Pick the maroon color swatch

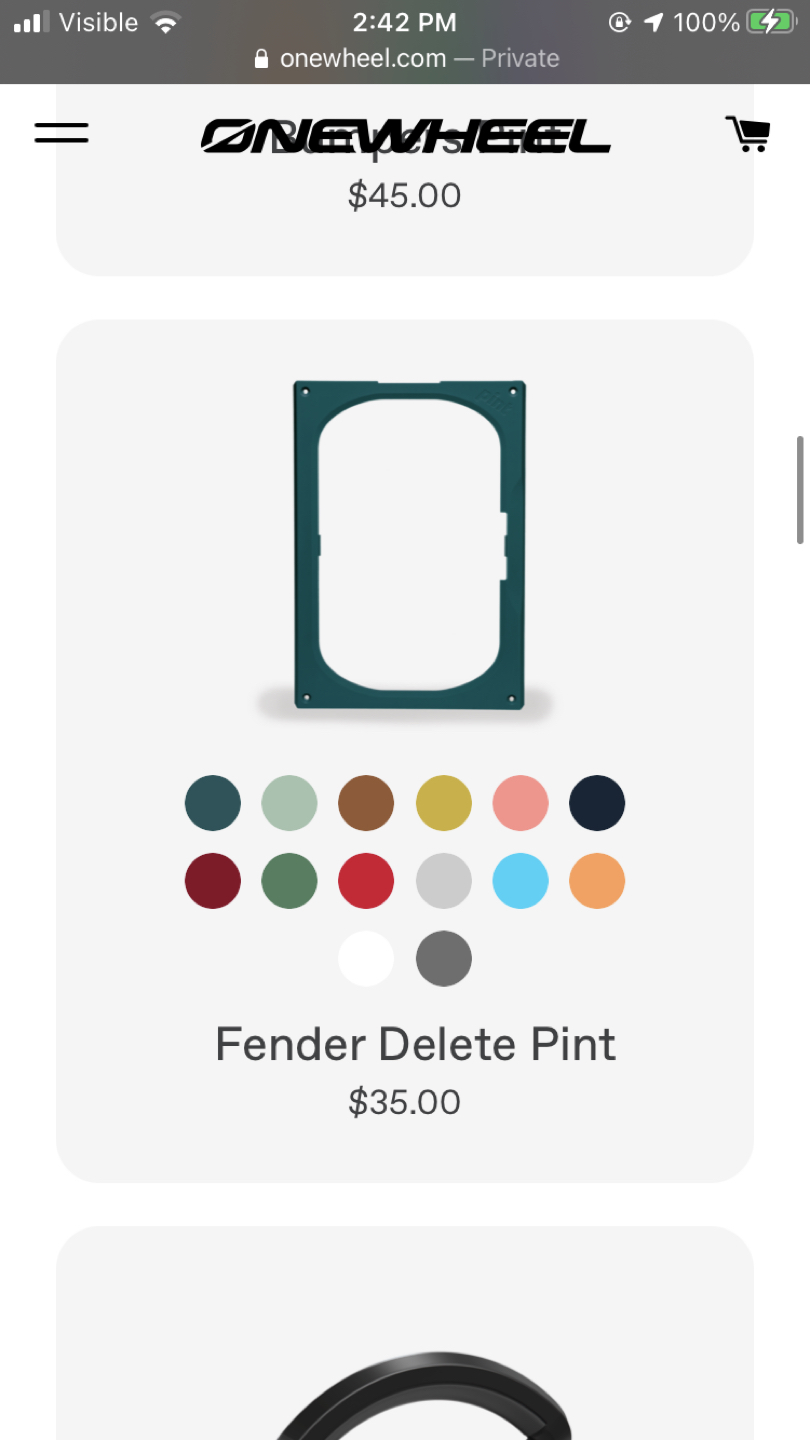click(213, 881)
